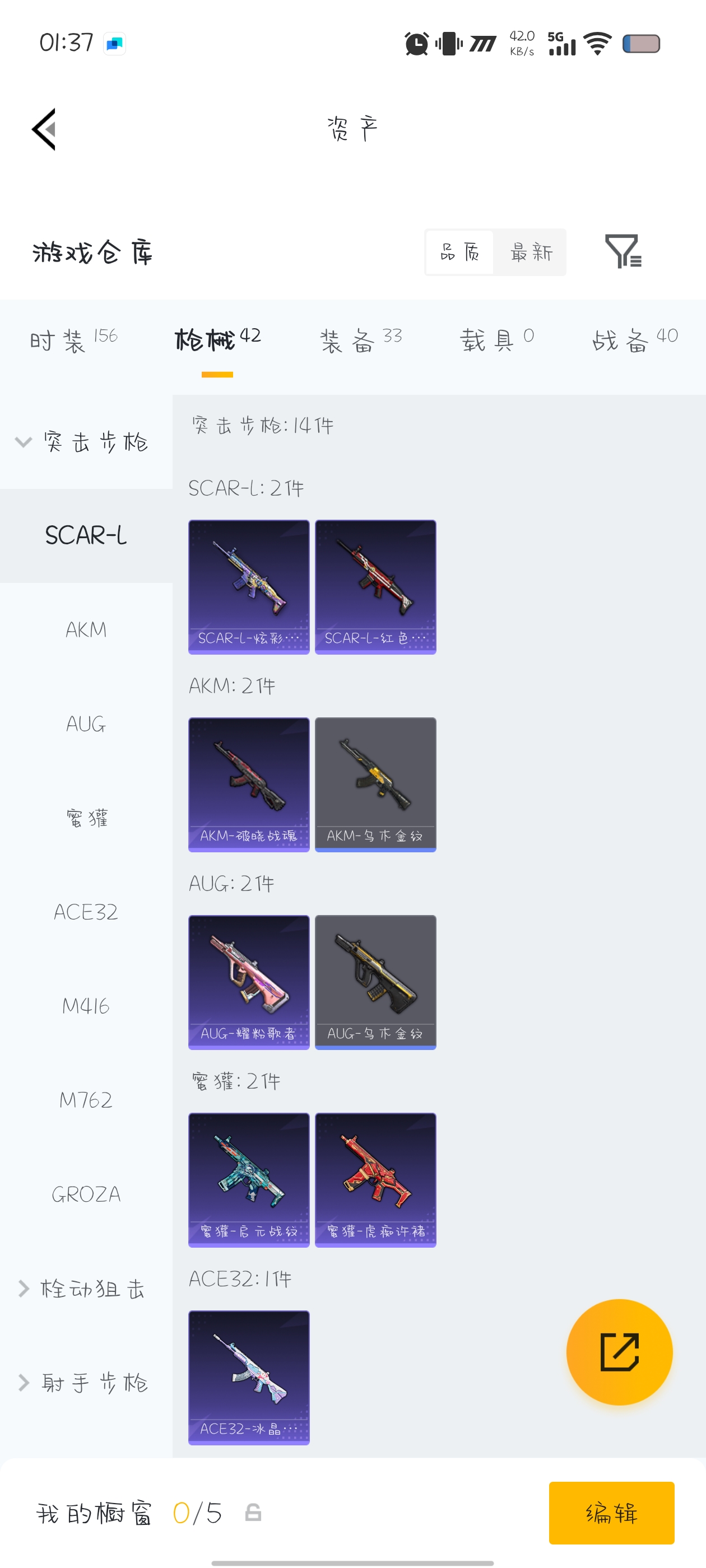The width and height of the screenshot is (706, 1568).
Task: Switch to the 时装 tab
Action: pyautogui.click(x=73, y=340)
